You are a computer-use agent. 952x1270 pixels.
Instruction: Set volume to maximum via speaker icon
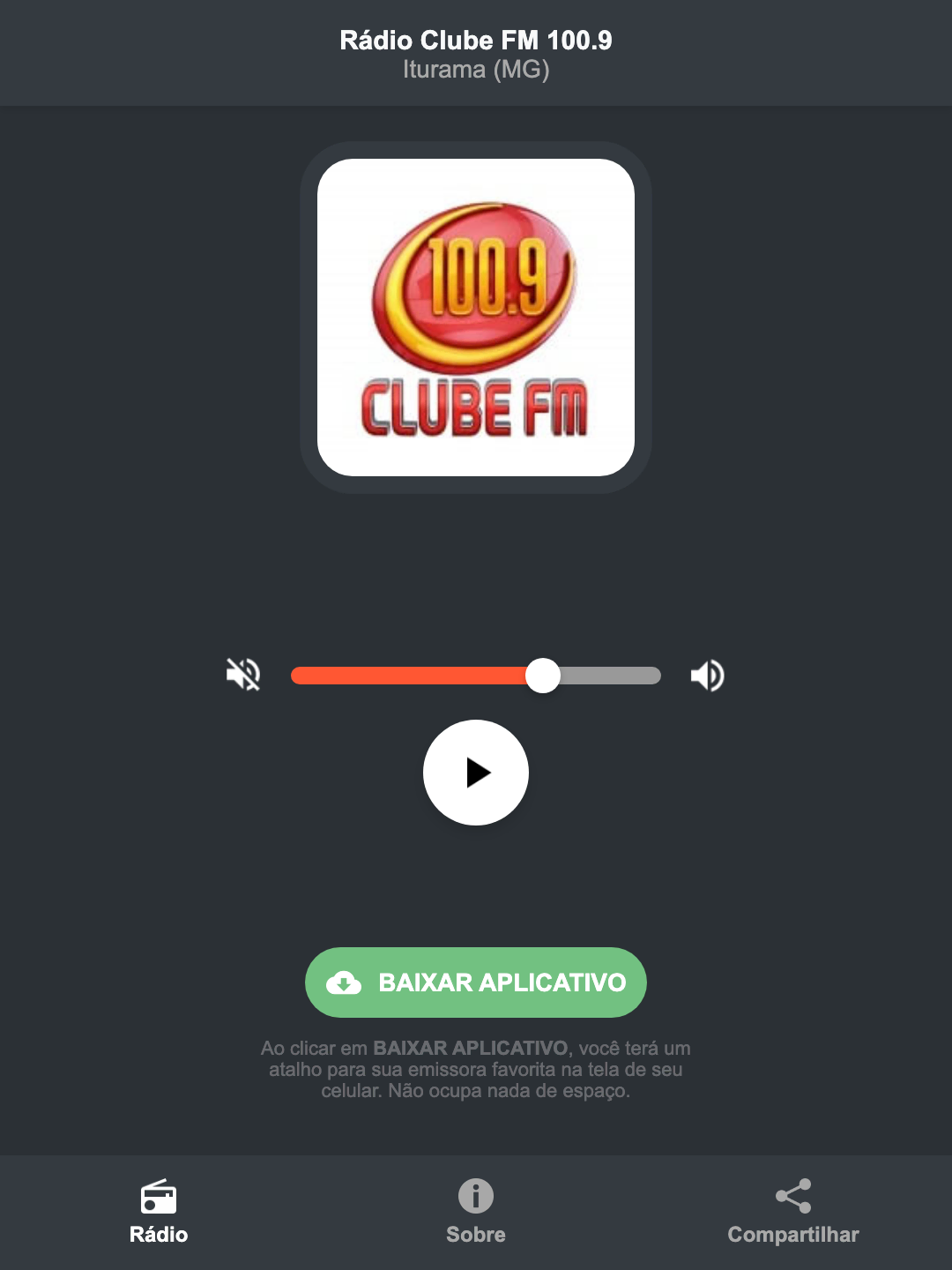707,675
